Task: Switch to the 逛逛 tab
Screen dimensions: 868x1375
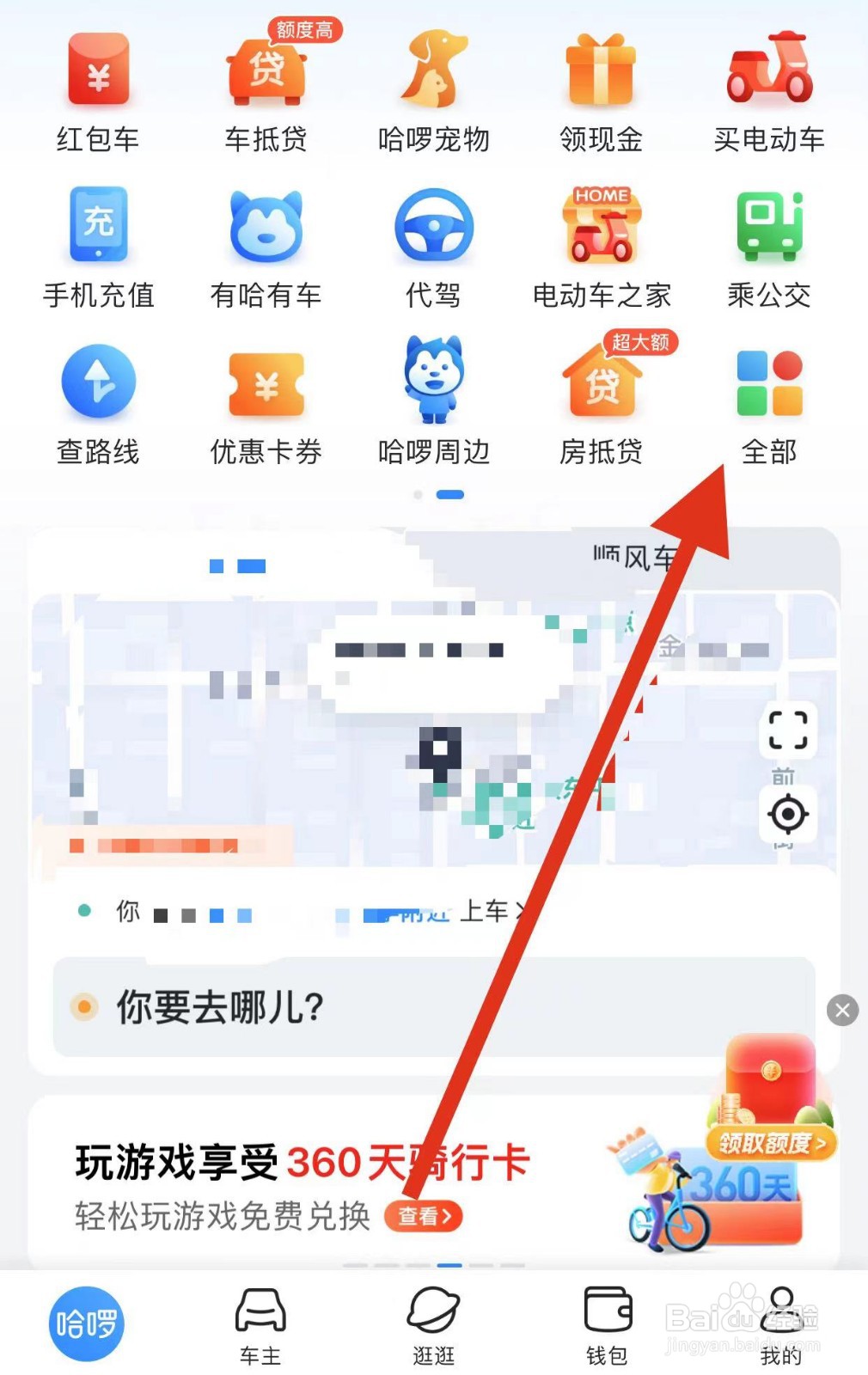Action: click(x=434, y=1323)
